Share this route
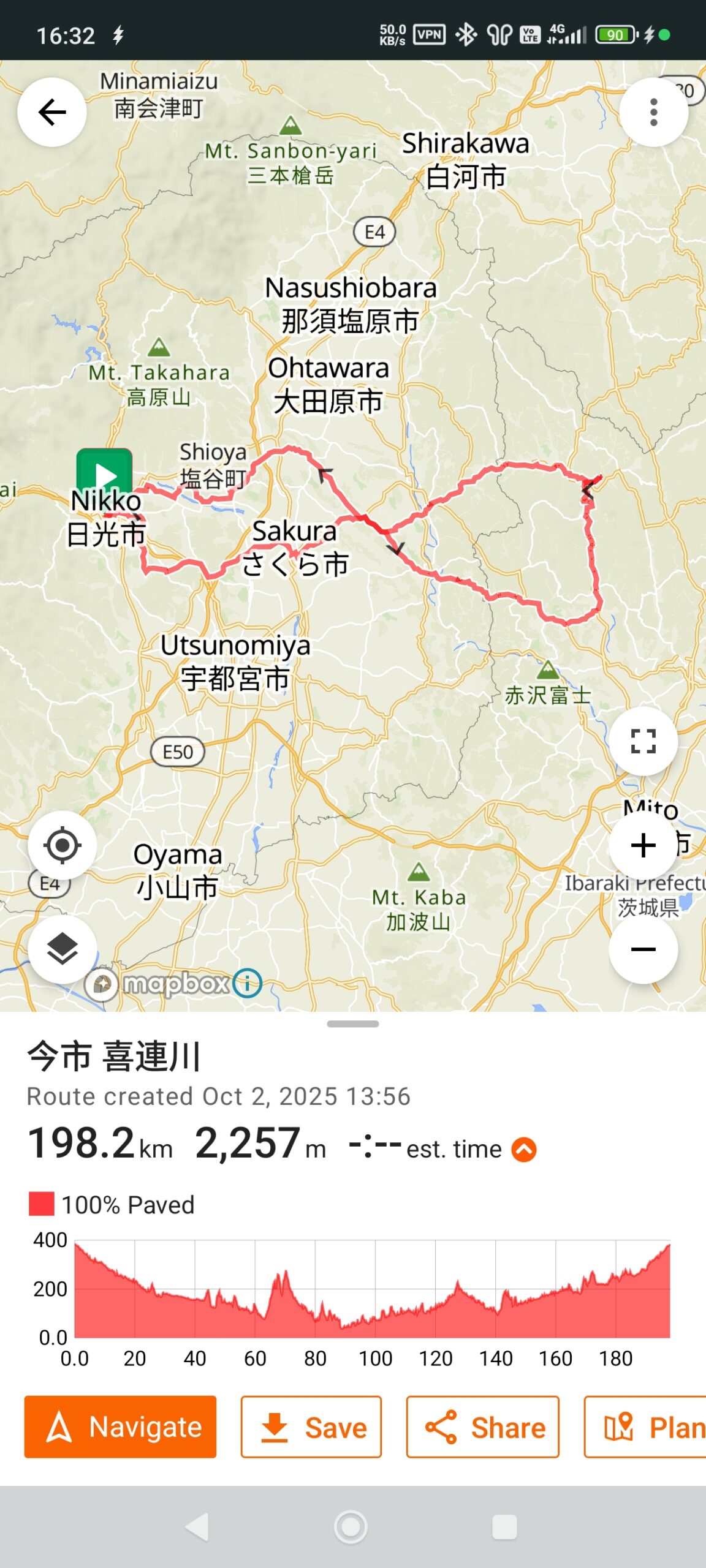Viewport: 706px width, 1568px height. (483, 1427)
